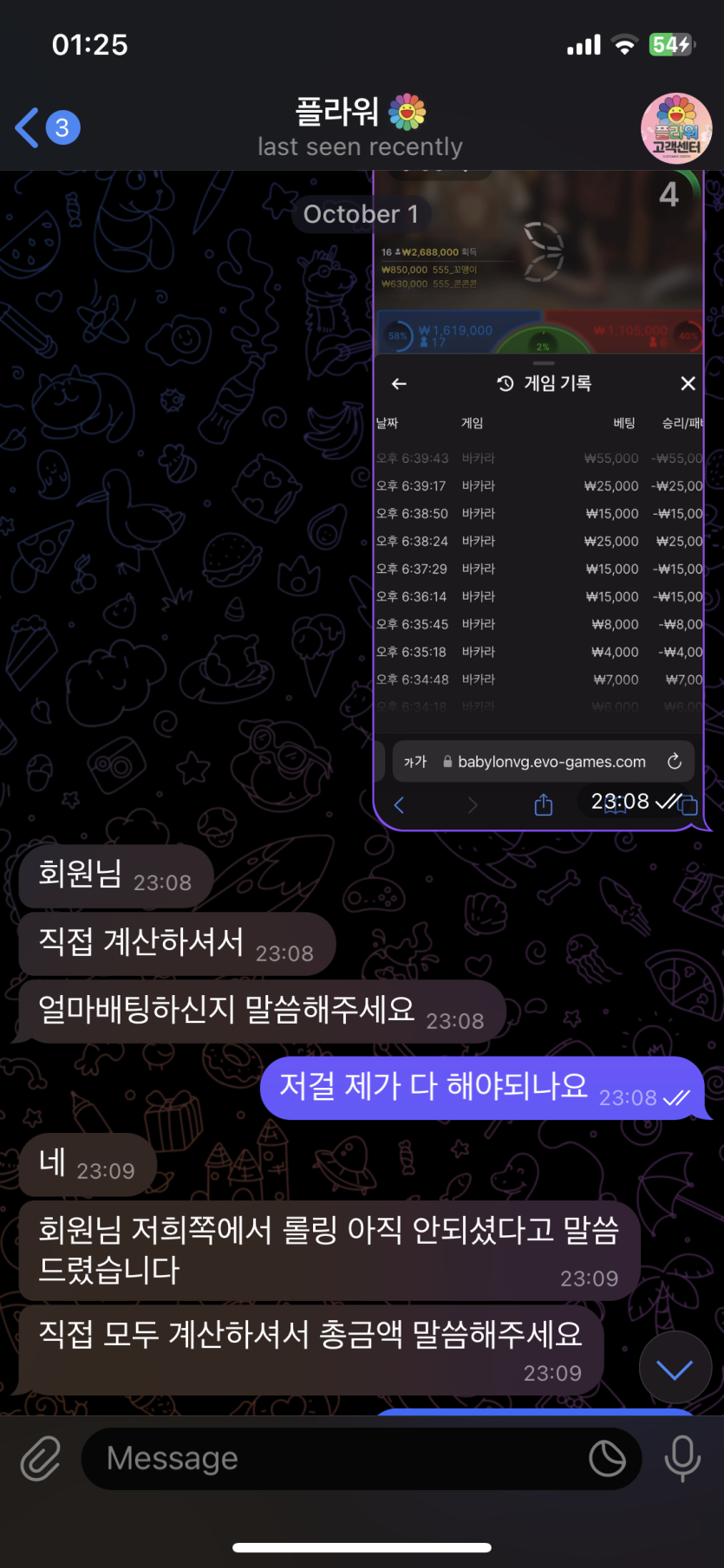Record a voice message with microphone

(x=682, y=1459)
